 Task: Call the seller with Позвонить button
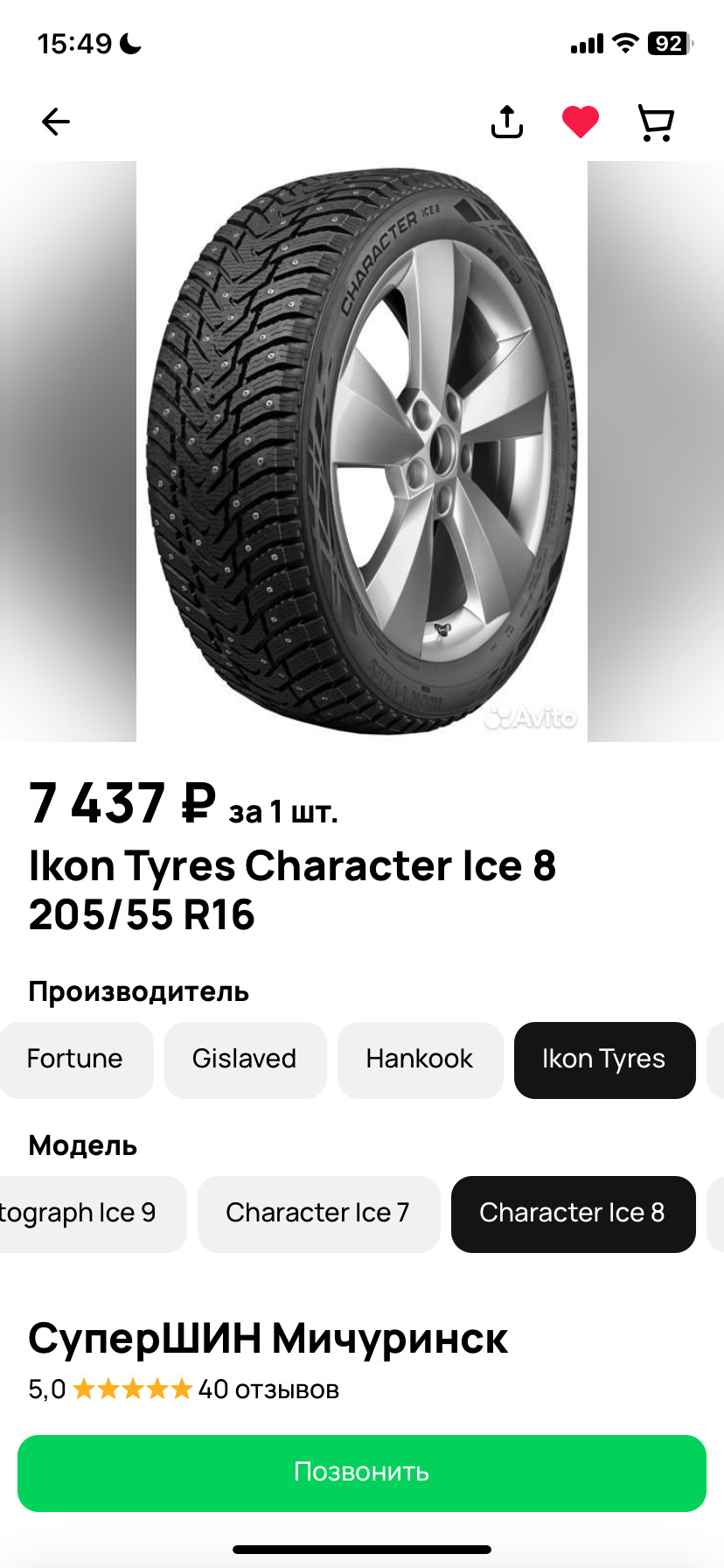click(362, 1473)
